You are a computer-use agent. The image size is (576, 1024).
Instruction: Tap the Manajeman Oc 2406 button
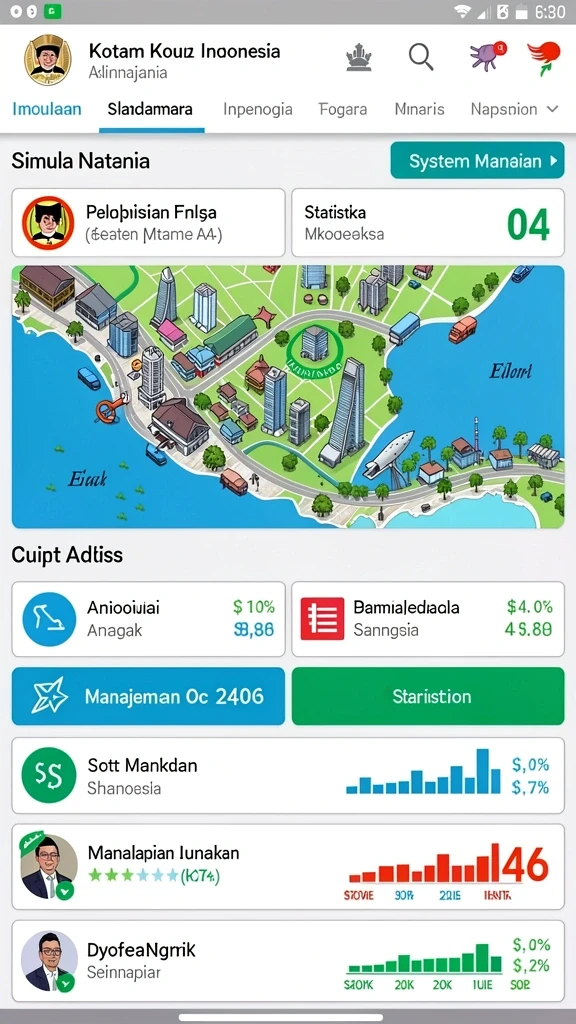pyautogui.click(x=148, y=696)
